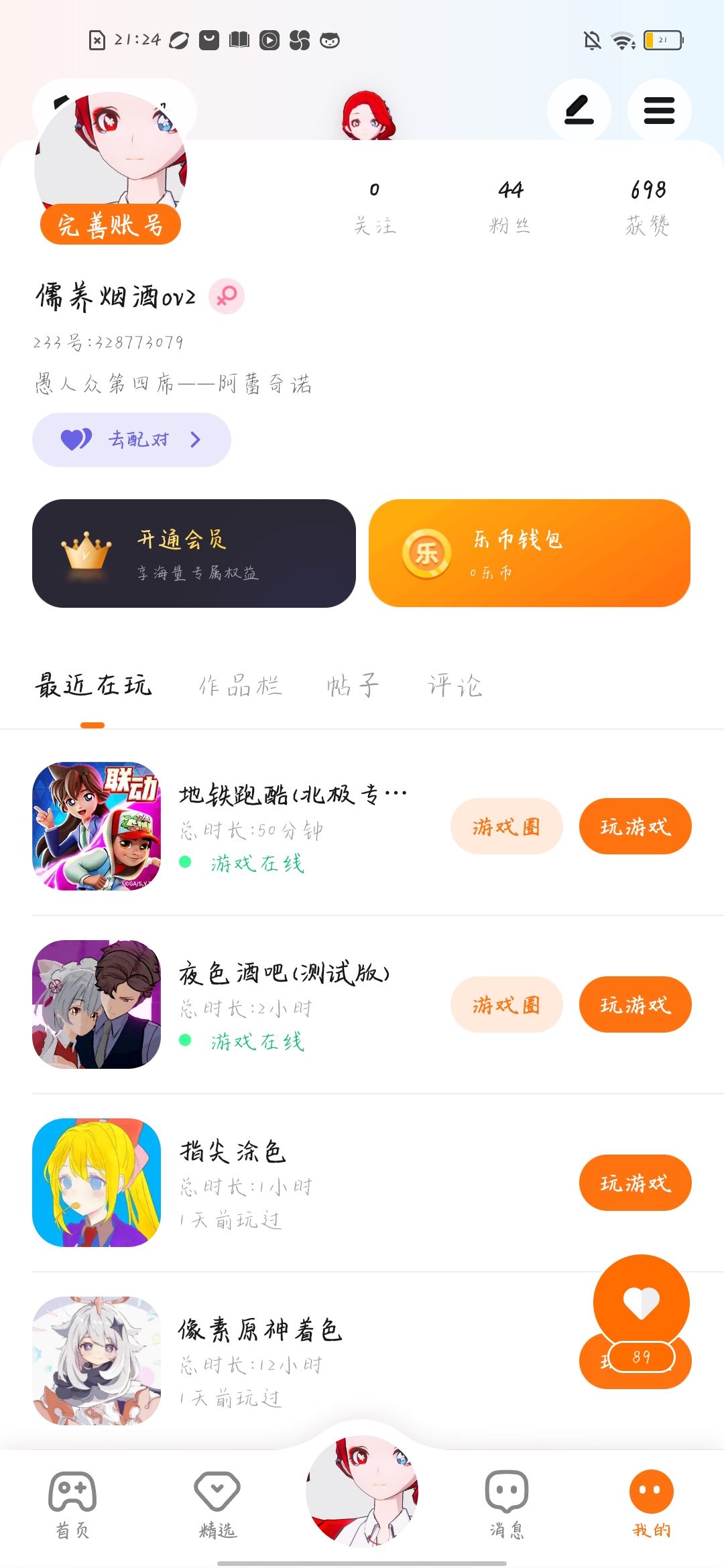Tap the orange floating heart button
The image size is (724, 1568).
point(641,1303)
